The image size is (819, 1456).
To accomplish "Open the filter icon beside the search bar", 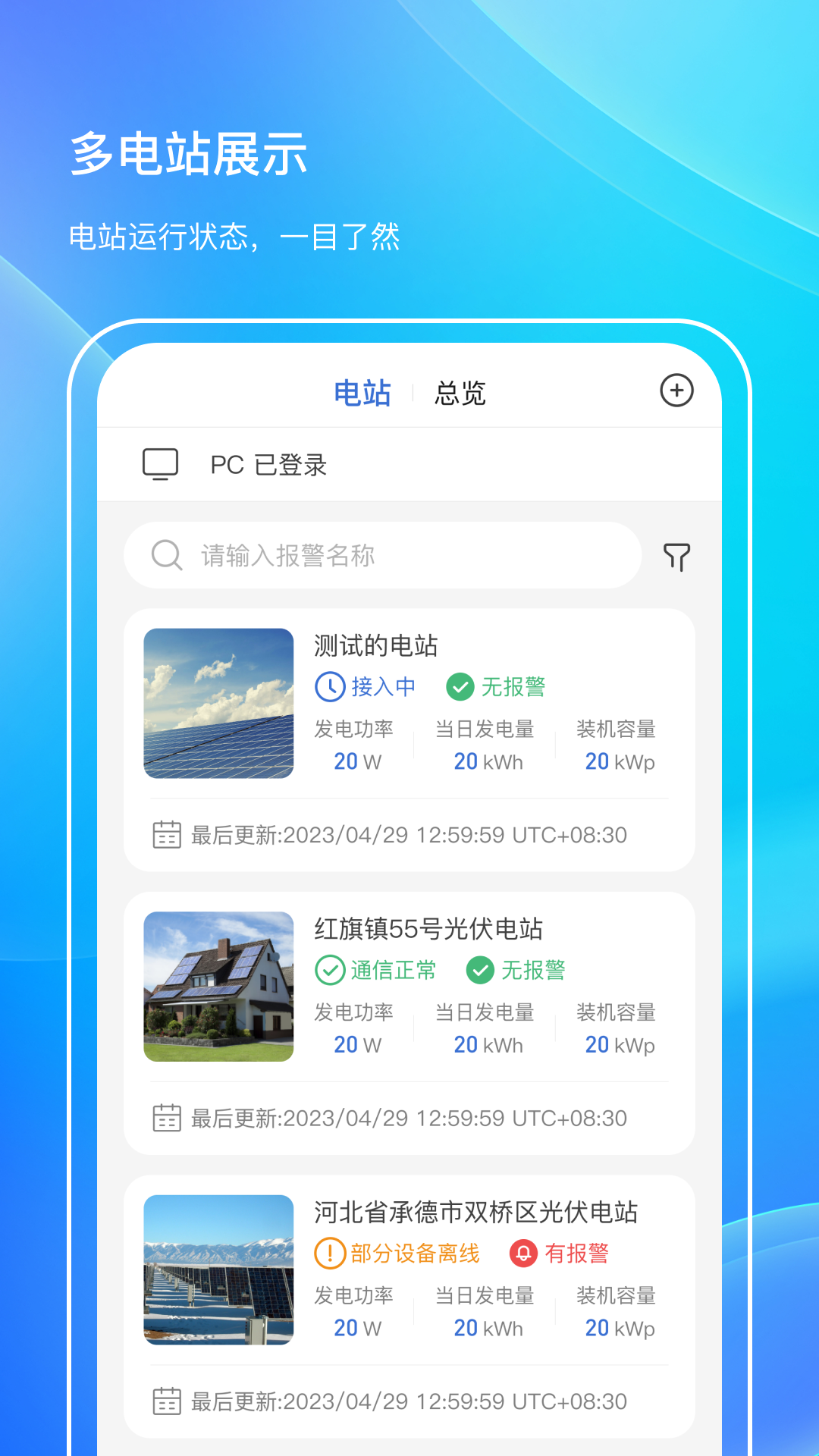I will 677,556.
